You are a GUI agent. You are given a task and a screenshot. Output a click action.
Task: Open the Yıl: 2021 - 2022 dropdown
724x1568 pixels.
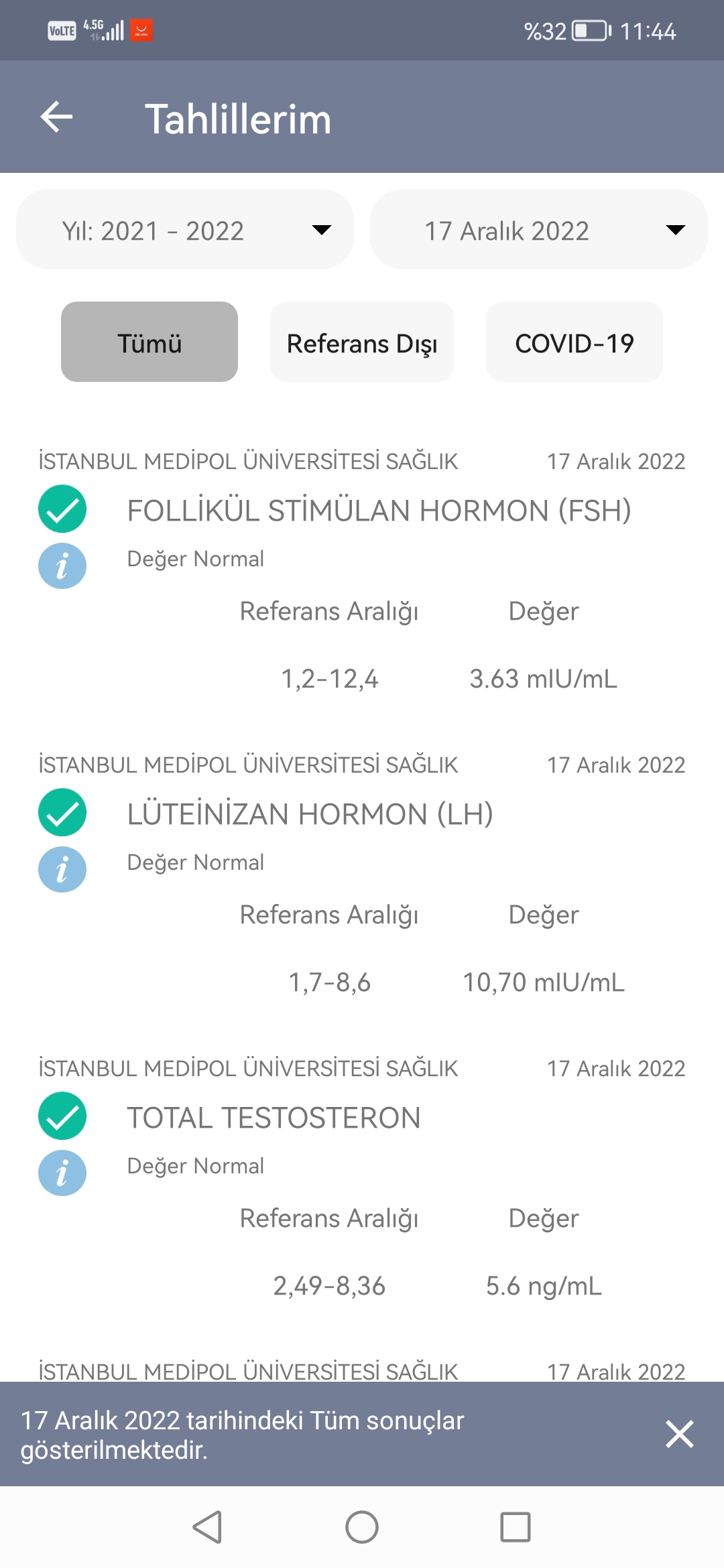pyautogui.click(x=185, y=230)
